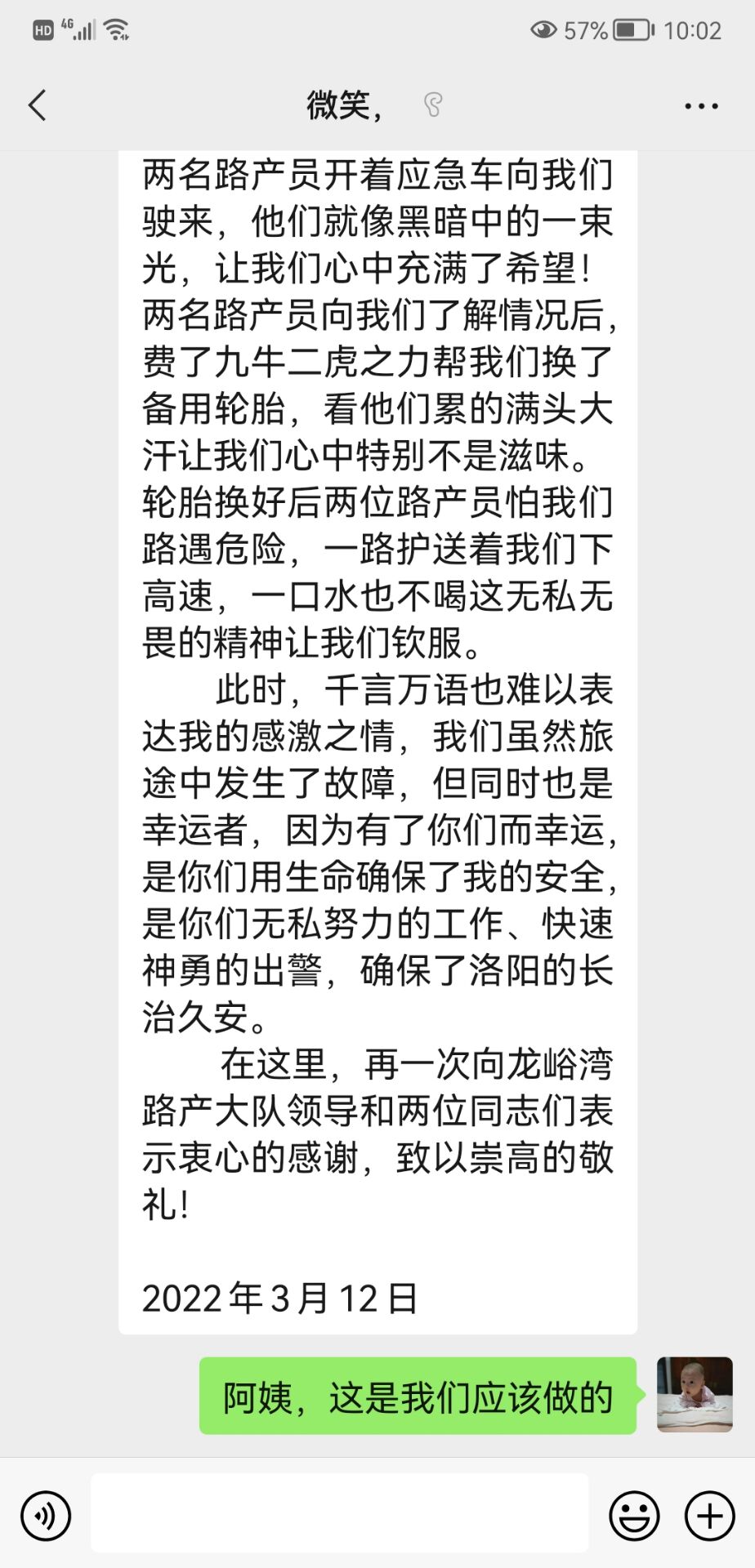Image resolution: width=755 pixels, height=1568 pixels.
Task: Open the plus attachment menu
Action: [x=709, y=1515]
